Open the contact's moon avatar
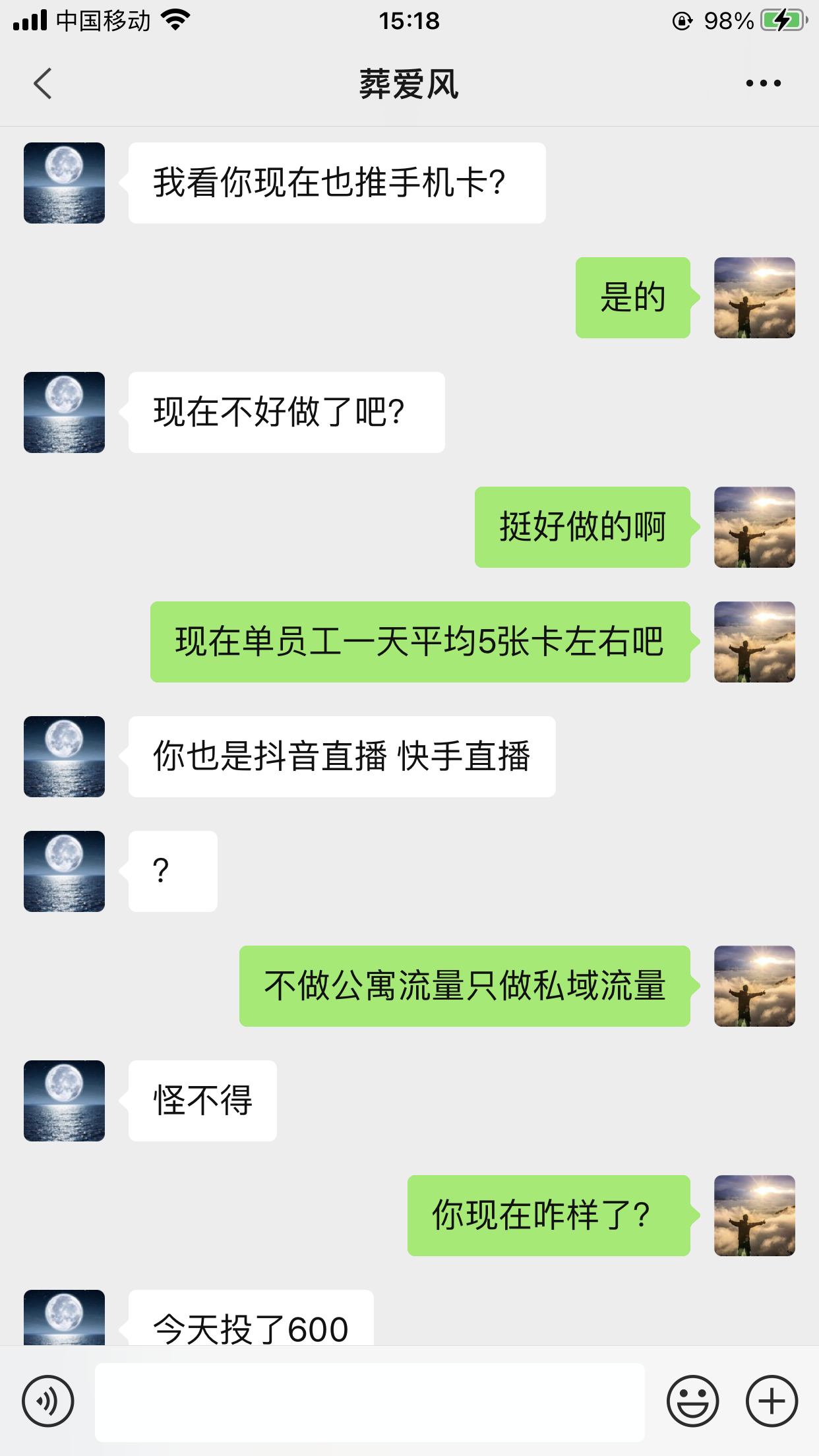This screenshot has width=819, height=1456. point(63,183)
